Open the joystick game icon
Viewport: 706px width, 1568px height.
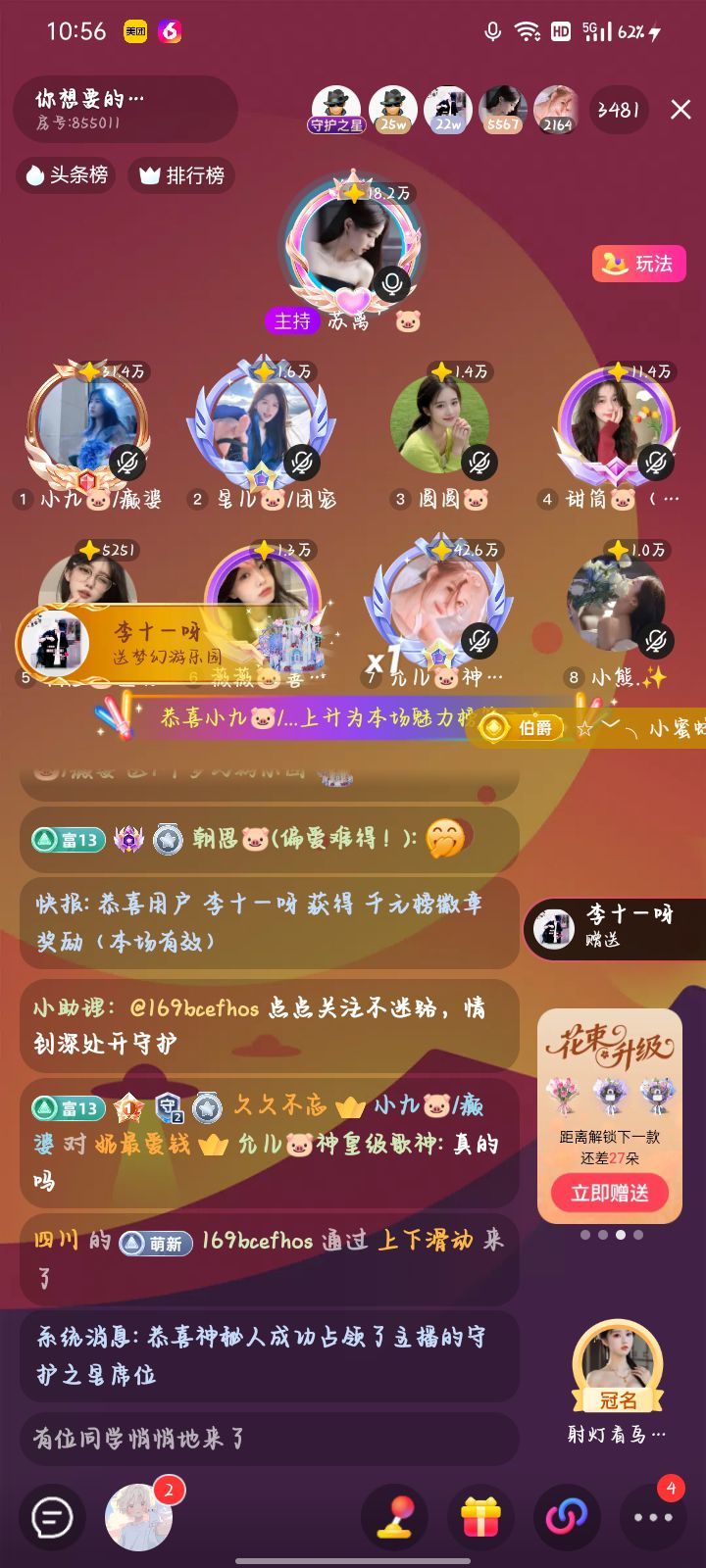point(394,1518)
